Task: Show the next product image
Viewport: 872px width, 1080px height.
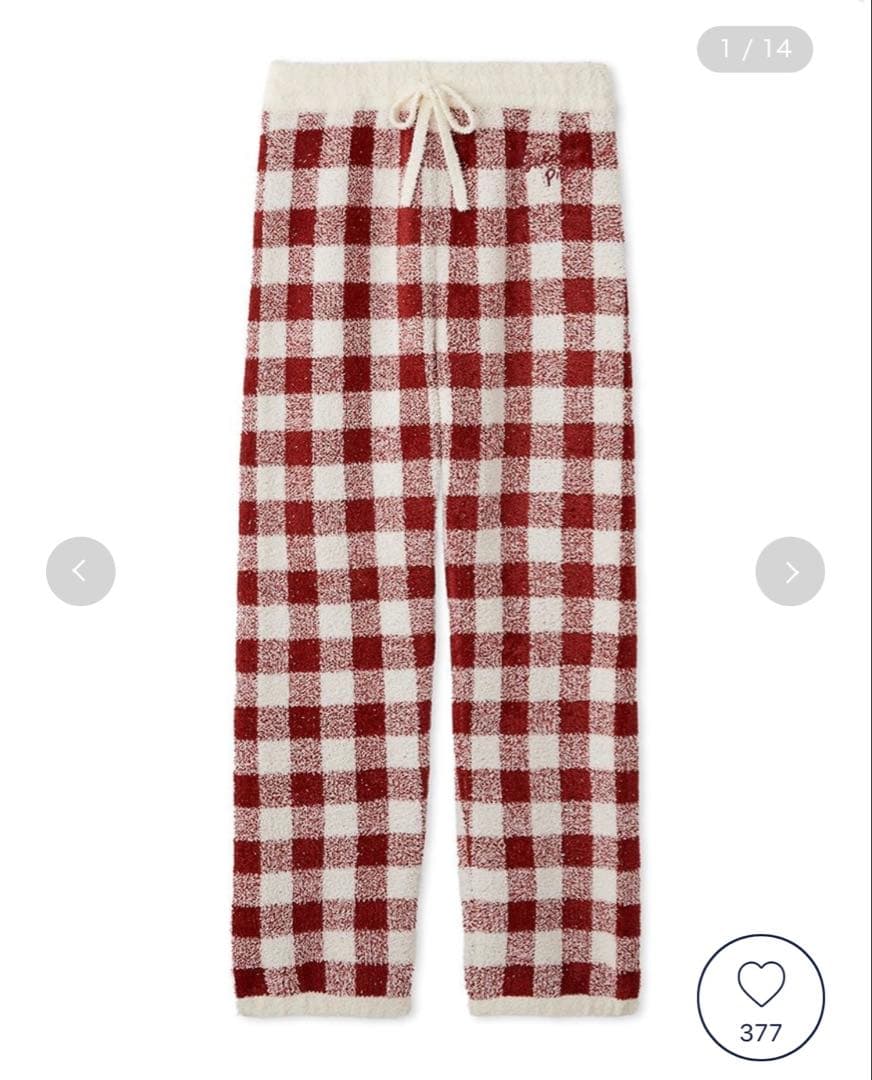Action: pyautogui.click(x=790, y=571)
